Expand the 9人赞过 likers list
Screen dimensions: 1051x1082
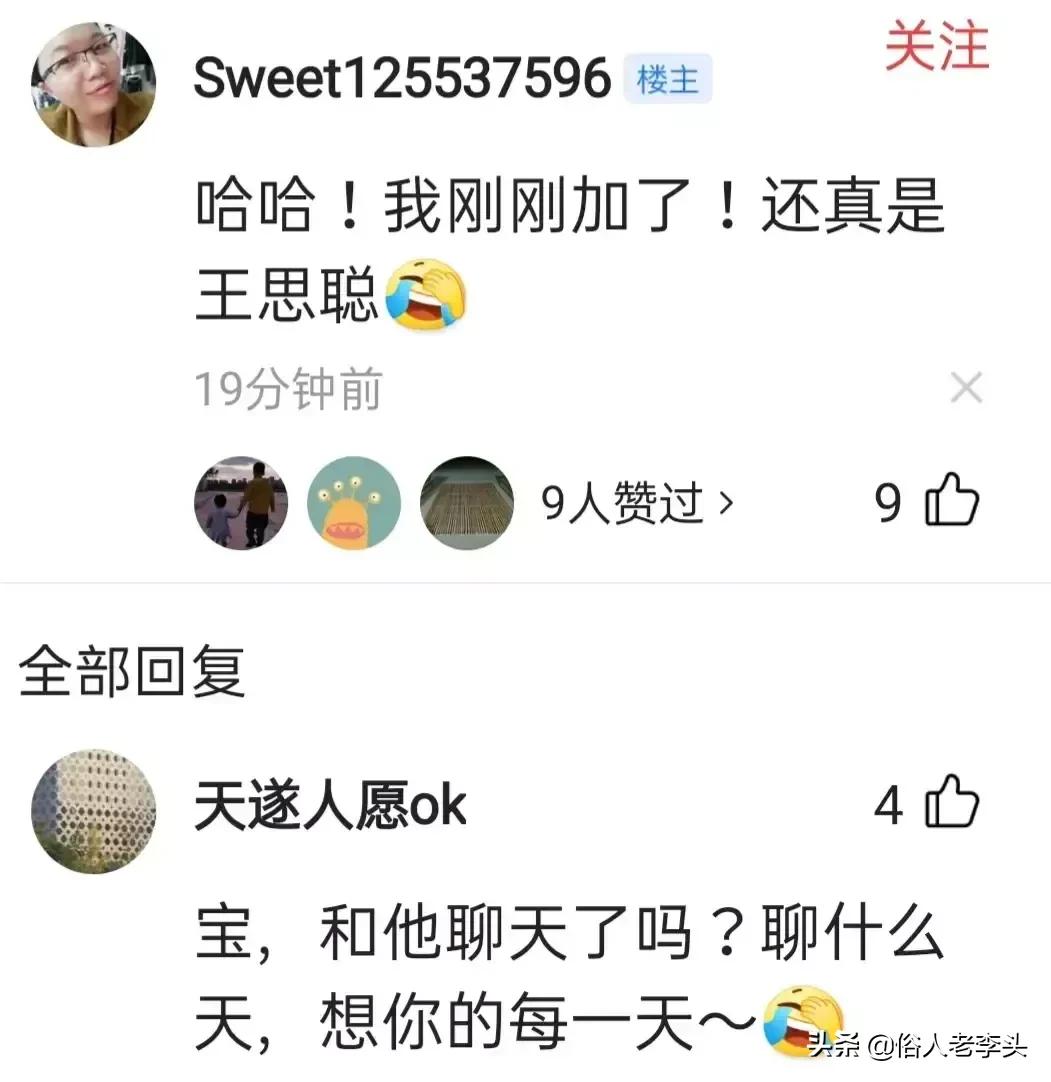pyautogui.click(x=620, y=503)
